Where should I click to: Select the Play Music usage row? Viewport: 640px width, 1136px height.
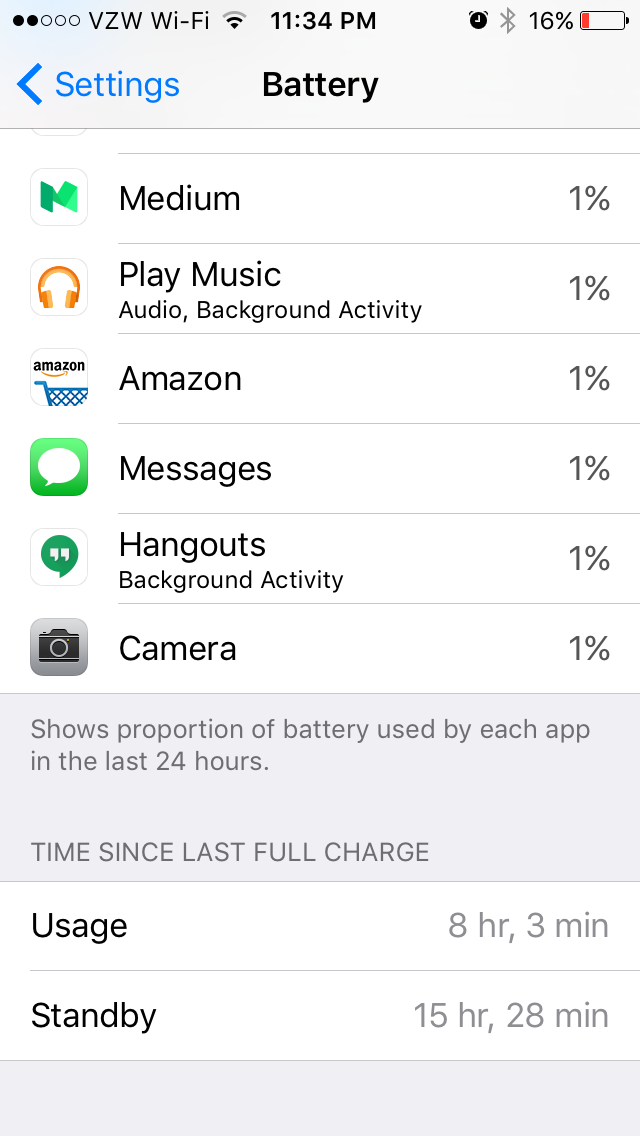click(320, 288)
